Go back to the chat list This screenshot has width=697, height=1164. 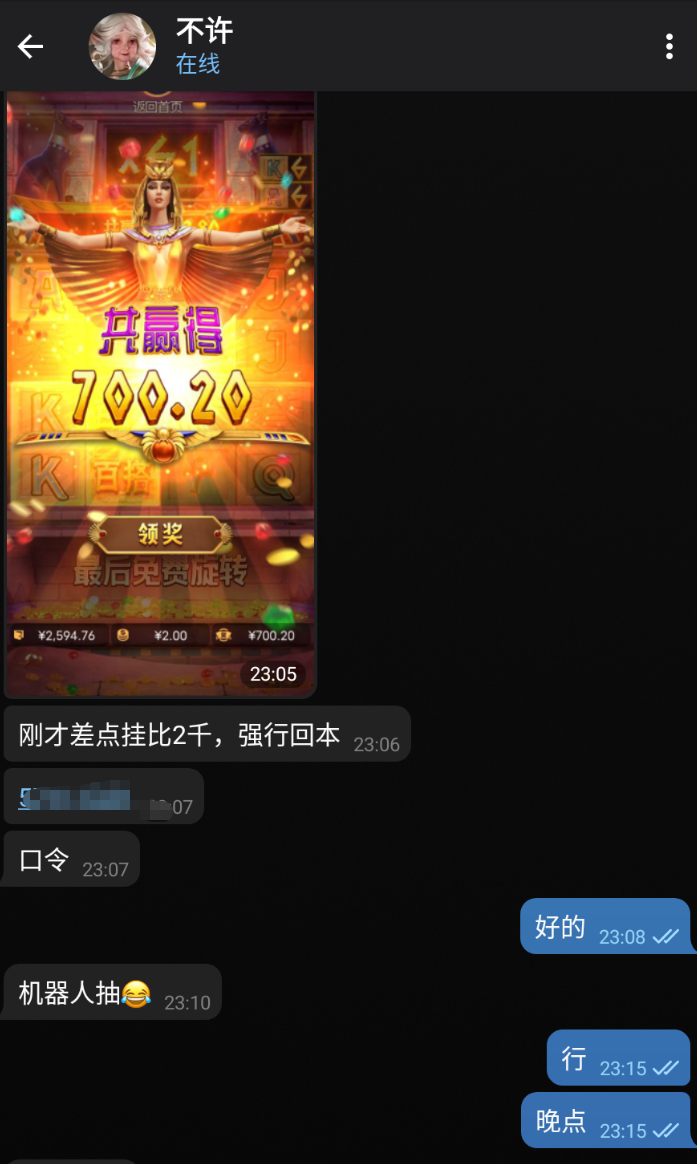31,46
